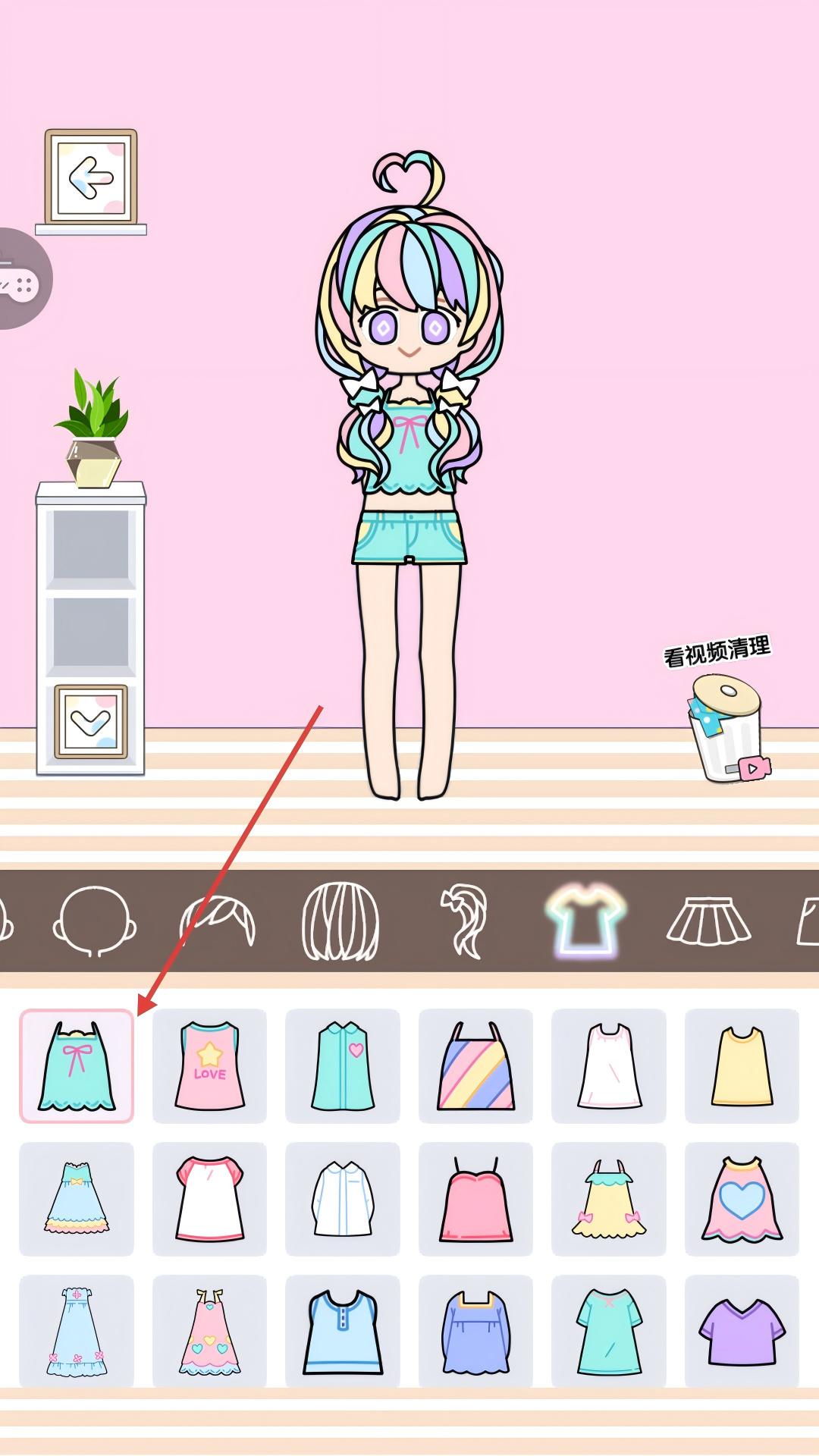Open the floating game controller button
This screenshot has height=1456, width=819.
tap(21, 280)
